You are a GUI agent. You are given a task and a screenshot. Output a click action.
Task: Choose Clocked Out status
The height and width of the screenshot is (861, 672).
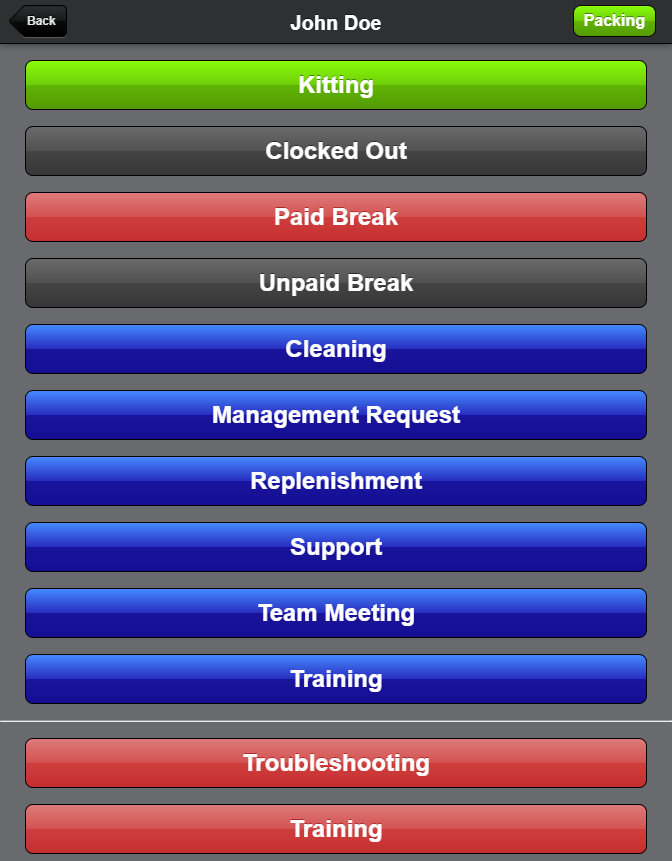(x=336, y=151)
